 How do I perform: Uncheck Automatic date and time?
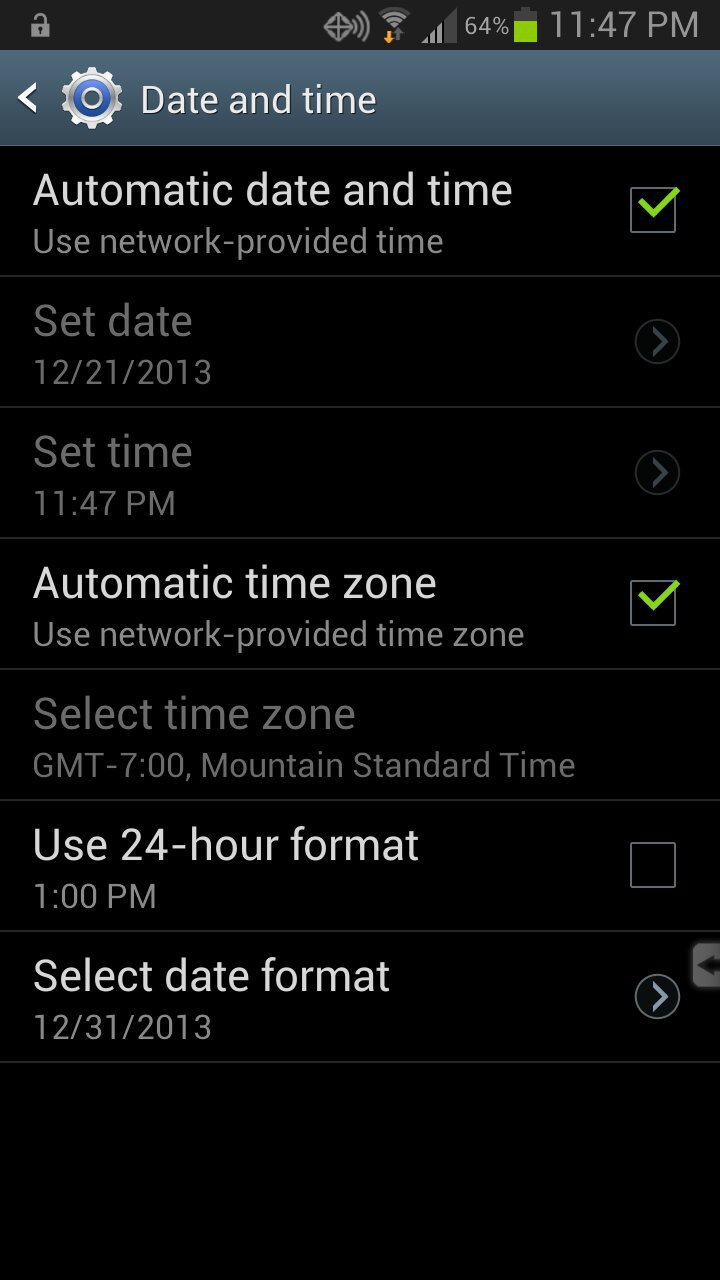[653, 210]
